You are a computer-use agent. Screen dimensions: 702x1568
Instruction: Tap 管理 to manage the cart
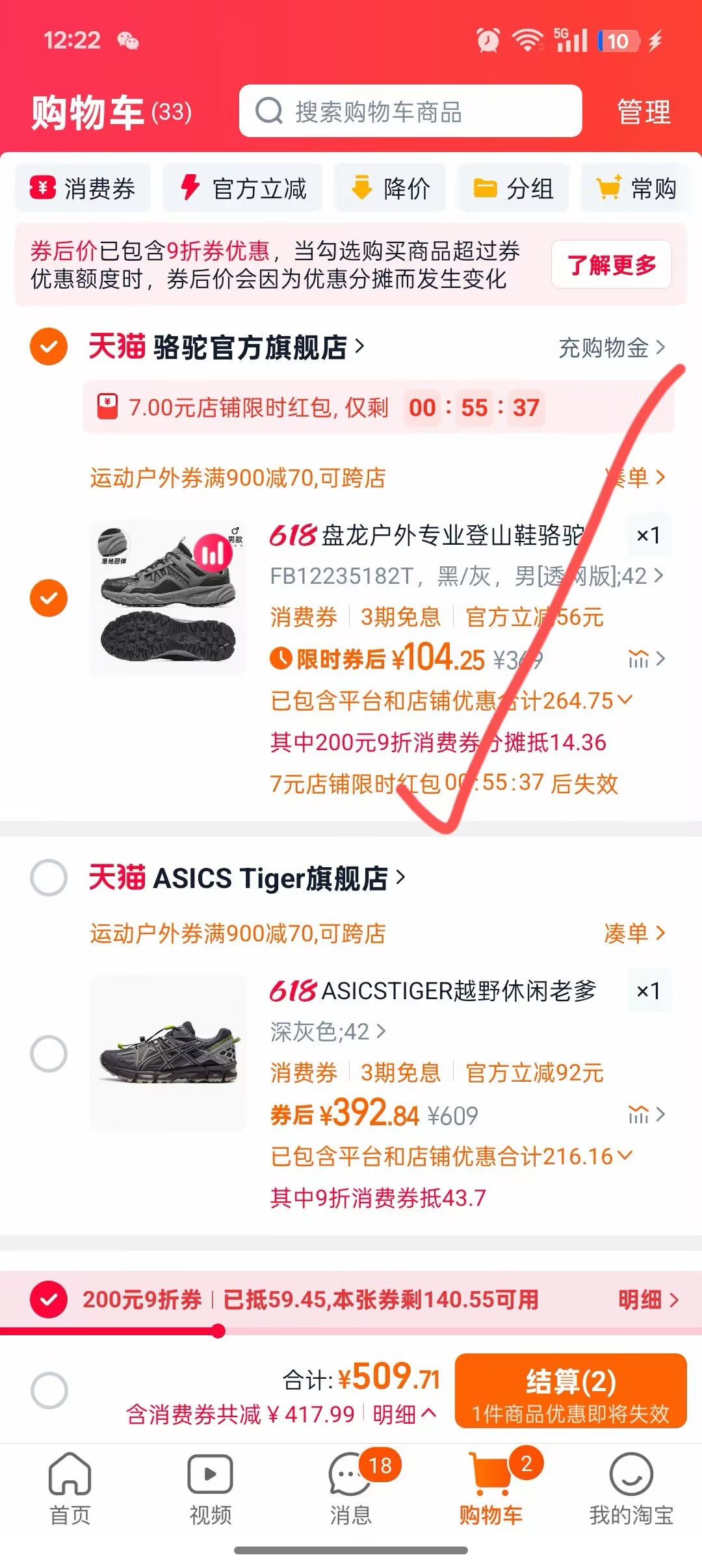[643, 112]
